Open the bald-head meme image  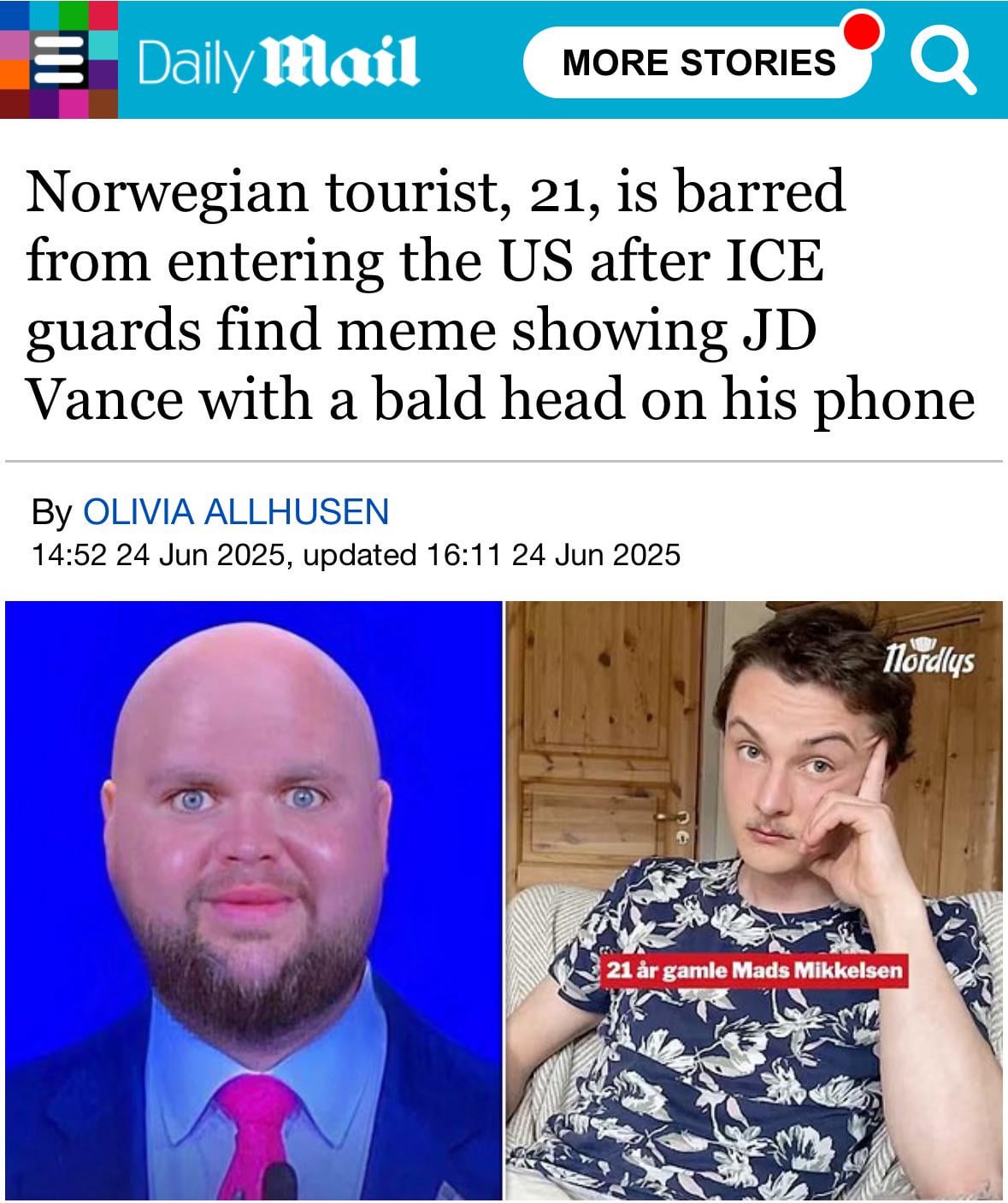click(x=253, y=899)
